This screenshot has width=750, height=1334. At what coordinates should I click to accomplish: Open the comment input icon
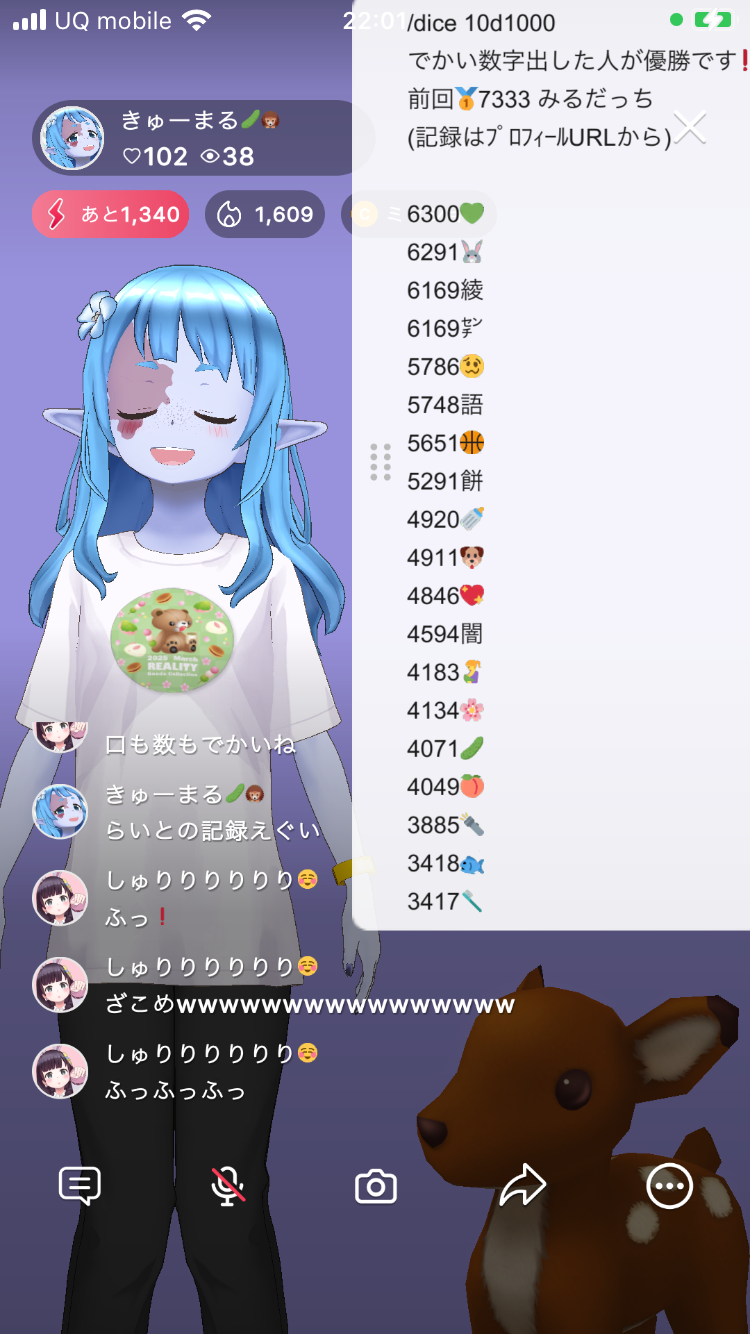point(80,1186)
